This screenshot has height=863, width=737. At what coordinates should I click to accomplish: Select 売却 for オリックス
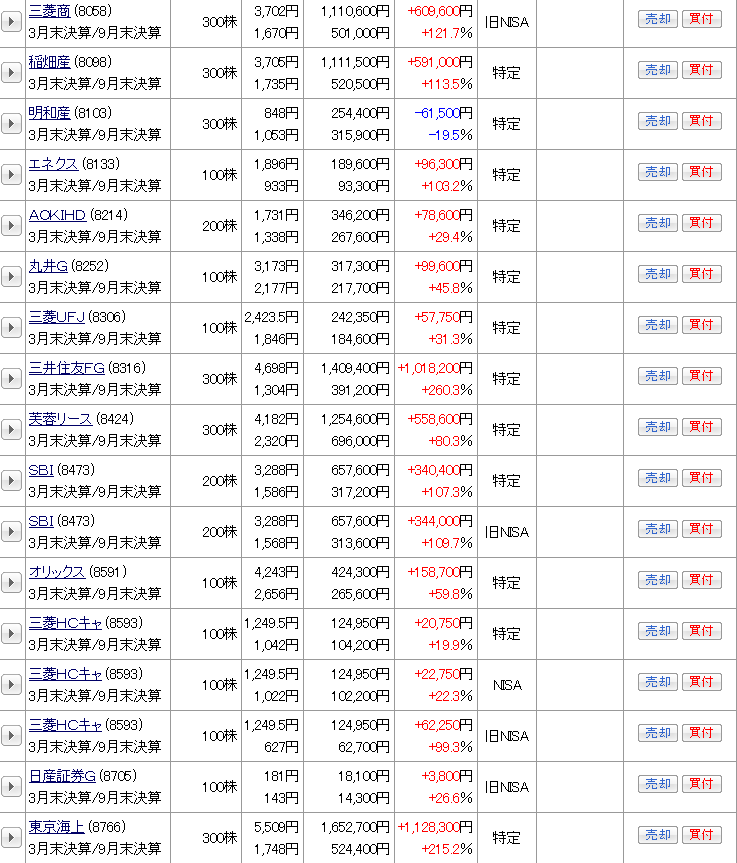(x=657, y=580)
